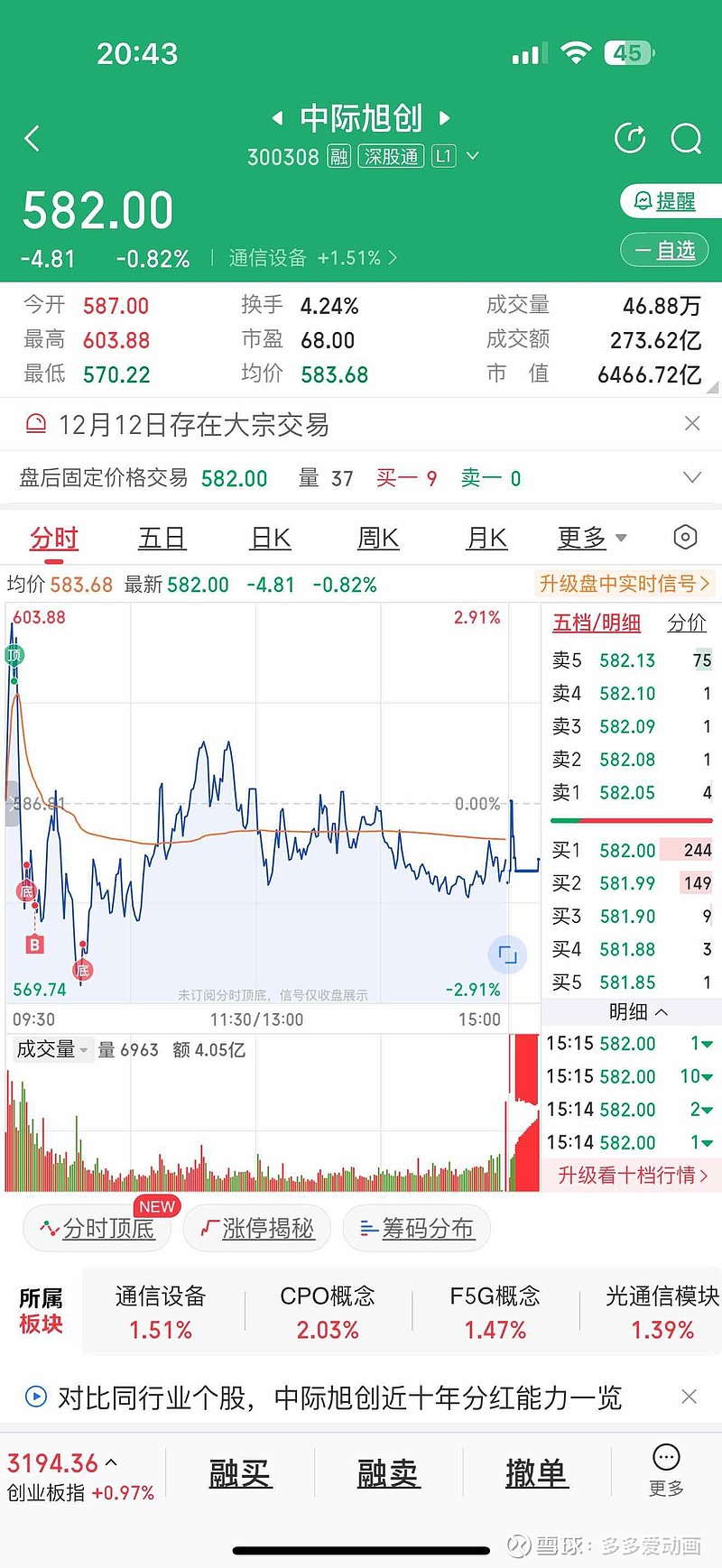The width and height of the screenshot is (722, 1568).
Task: Tap the refresh icon in the header
Action: [630, 138]
